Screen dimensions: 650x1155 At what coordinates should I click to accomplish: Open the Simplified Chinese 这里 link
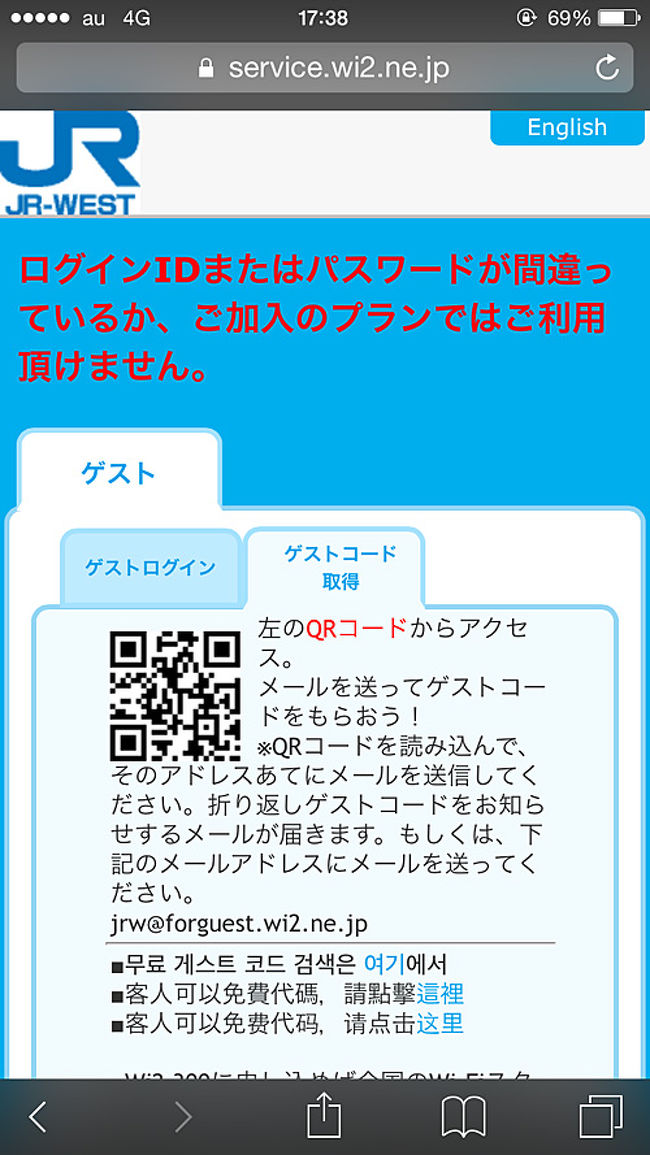coord(440,1023)
